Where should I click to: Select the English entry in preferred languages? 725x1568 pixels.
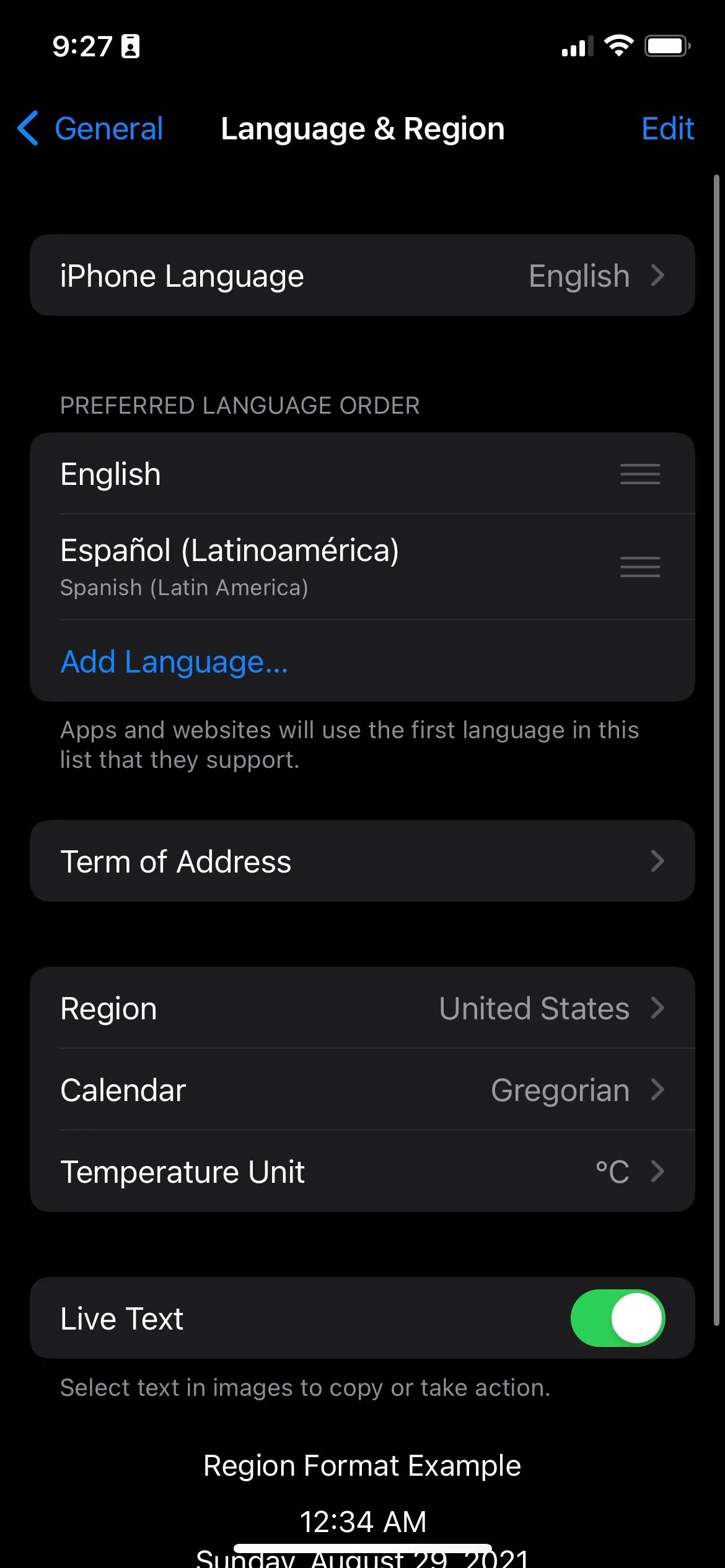tap(248, 474)
